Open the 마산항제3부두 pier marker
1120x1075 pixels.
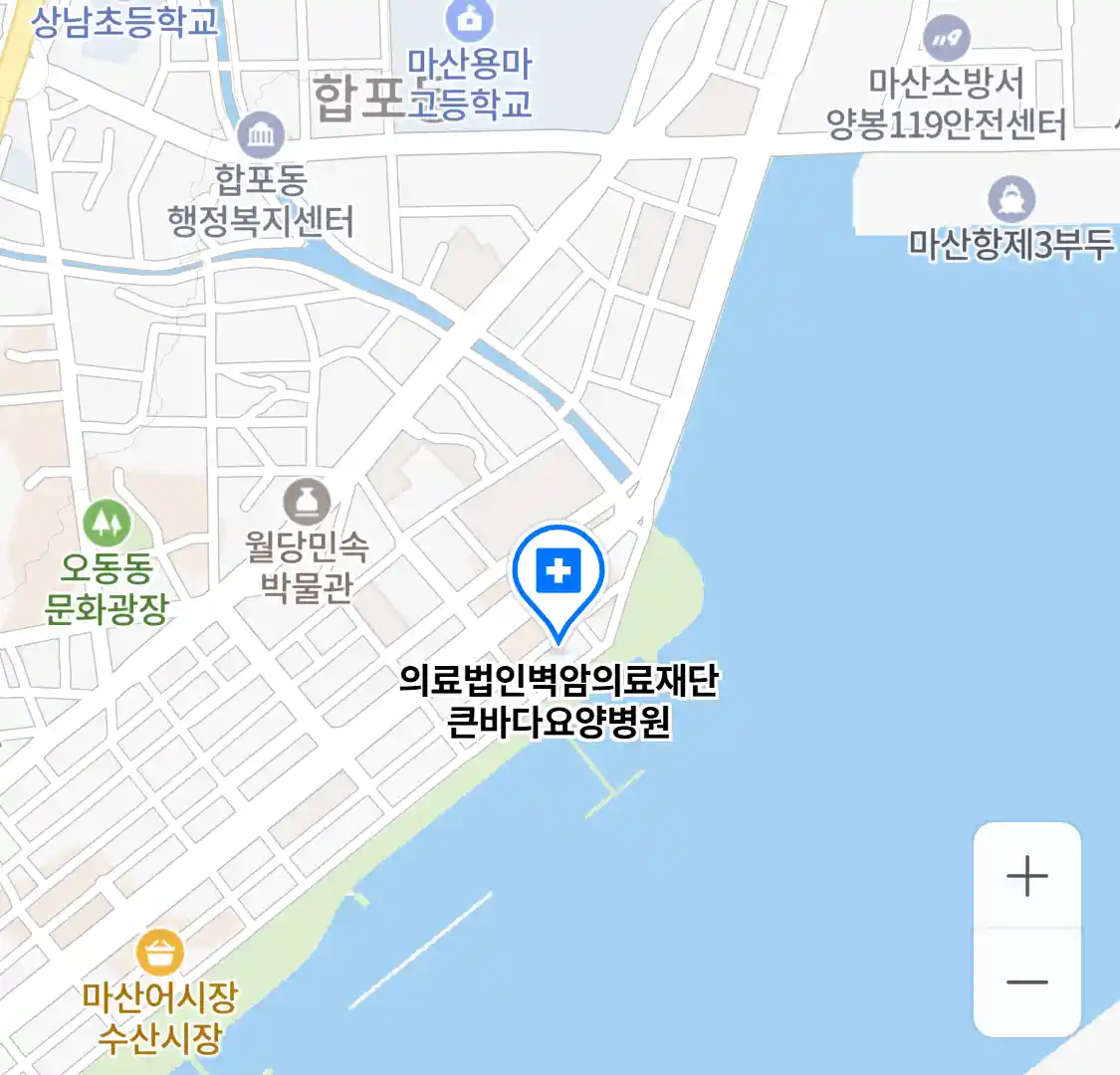[x=1011, y=200]
